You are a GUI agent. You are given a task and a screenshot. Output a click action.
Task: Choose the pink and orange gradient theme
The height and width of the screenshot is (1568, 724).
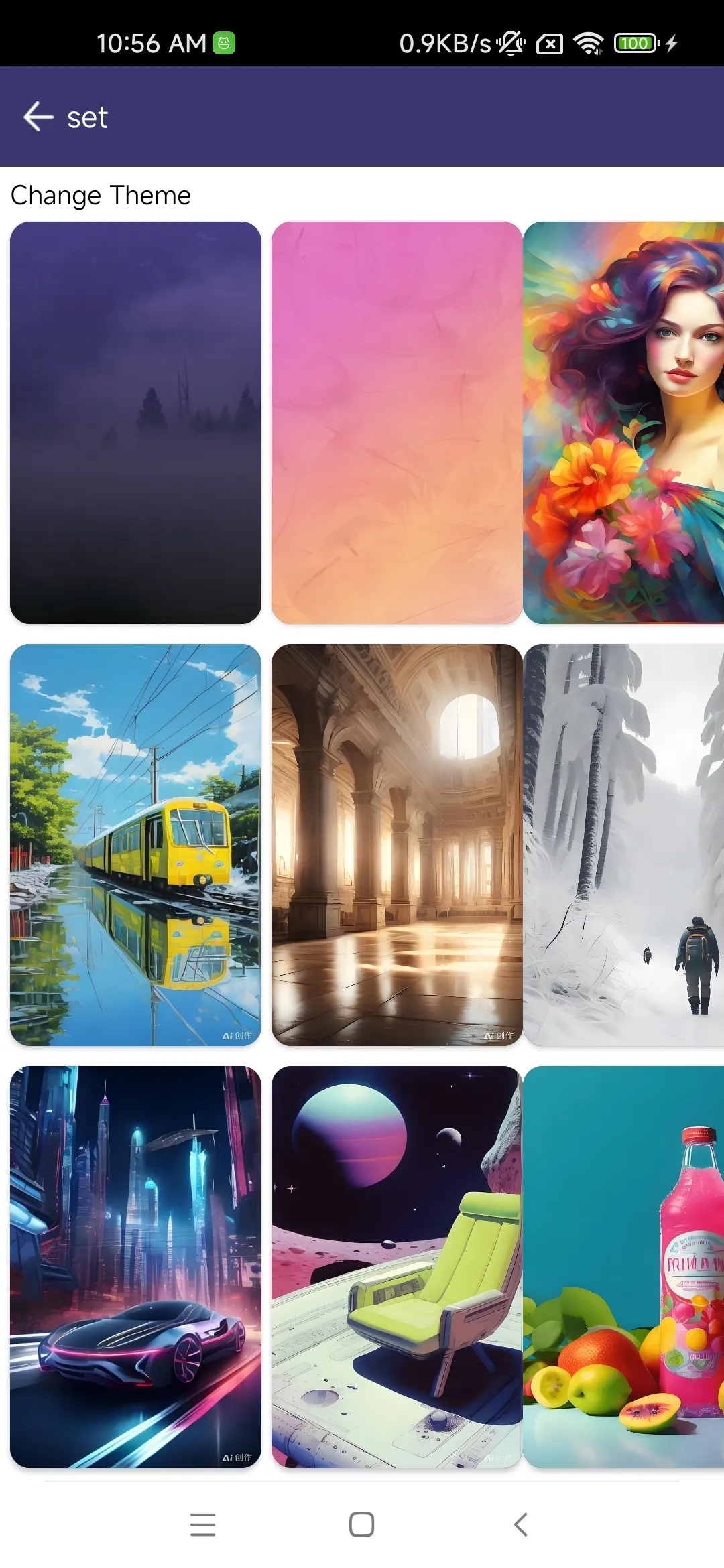(x=396, y=423)
